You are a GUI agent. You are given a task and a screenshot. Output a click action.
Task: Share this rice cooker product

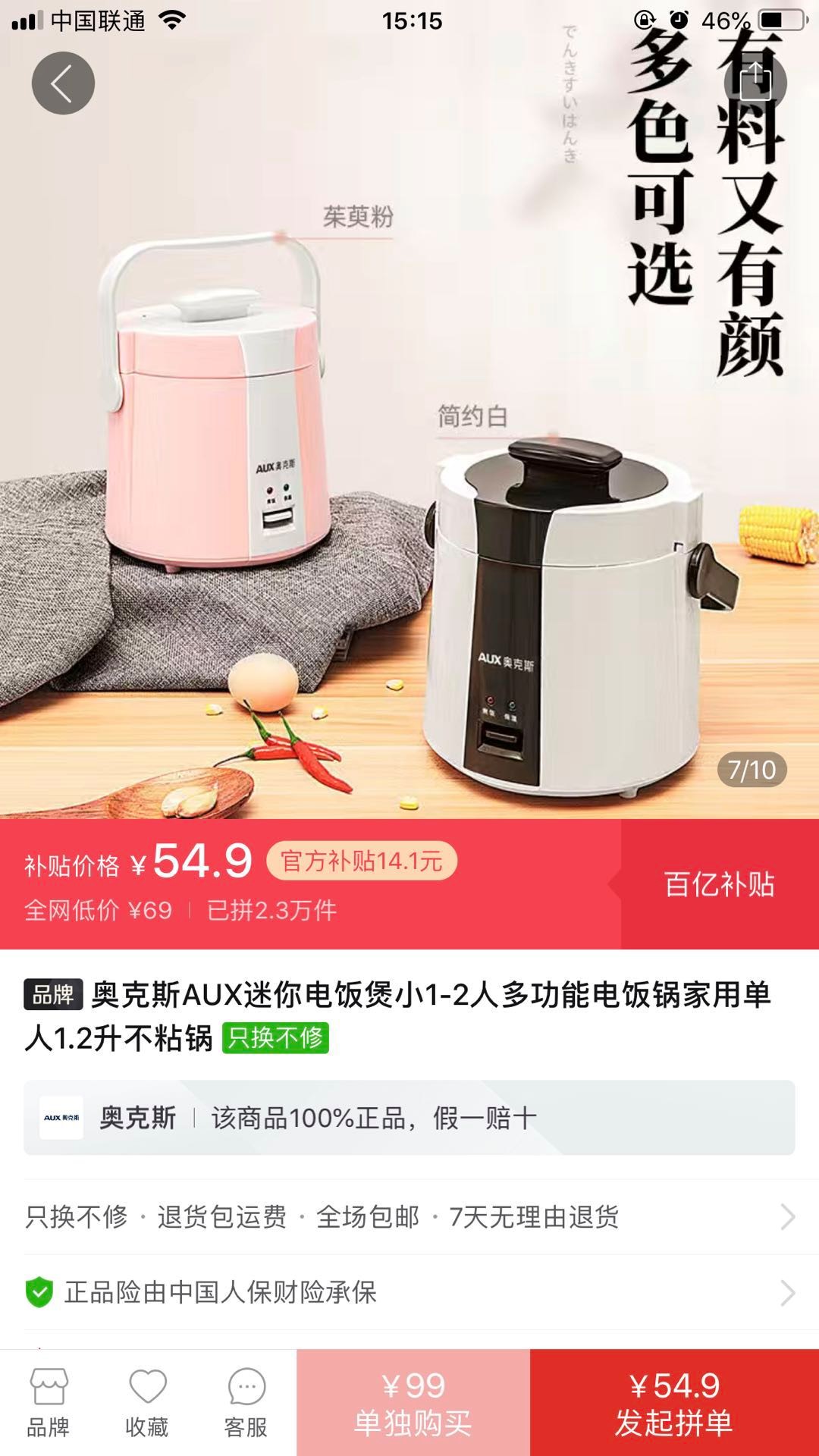coord(755,82)
